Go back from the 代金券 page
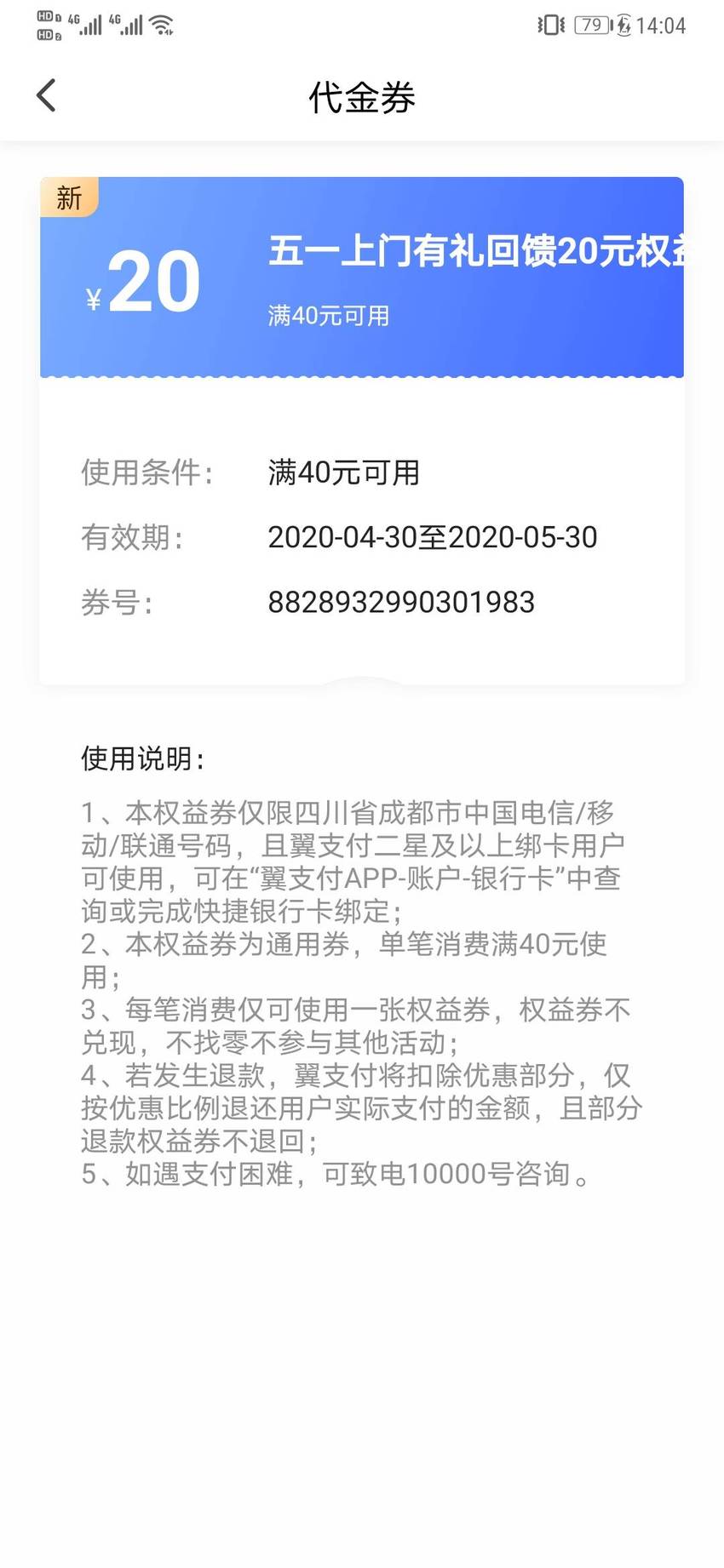 pyautogui.click(x=47, y=95)
